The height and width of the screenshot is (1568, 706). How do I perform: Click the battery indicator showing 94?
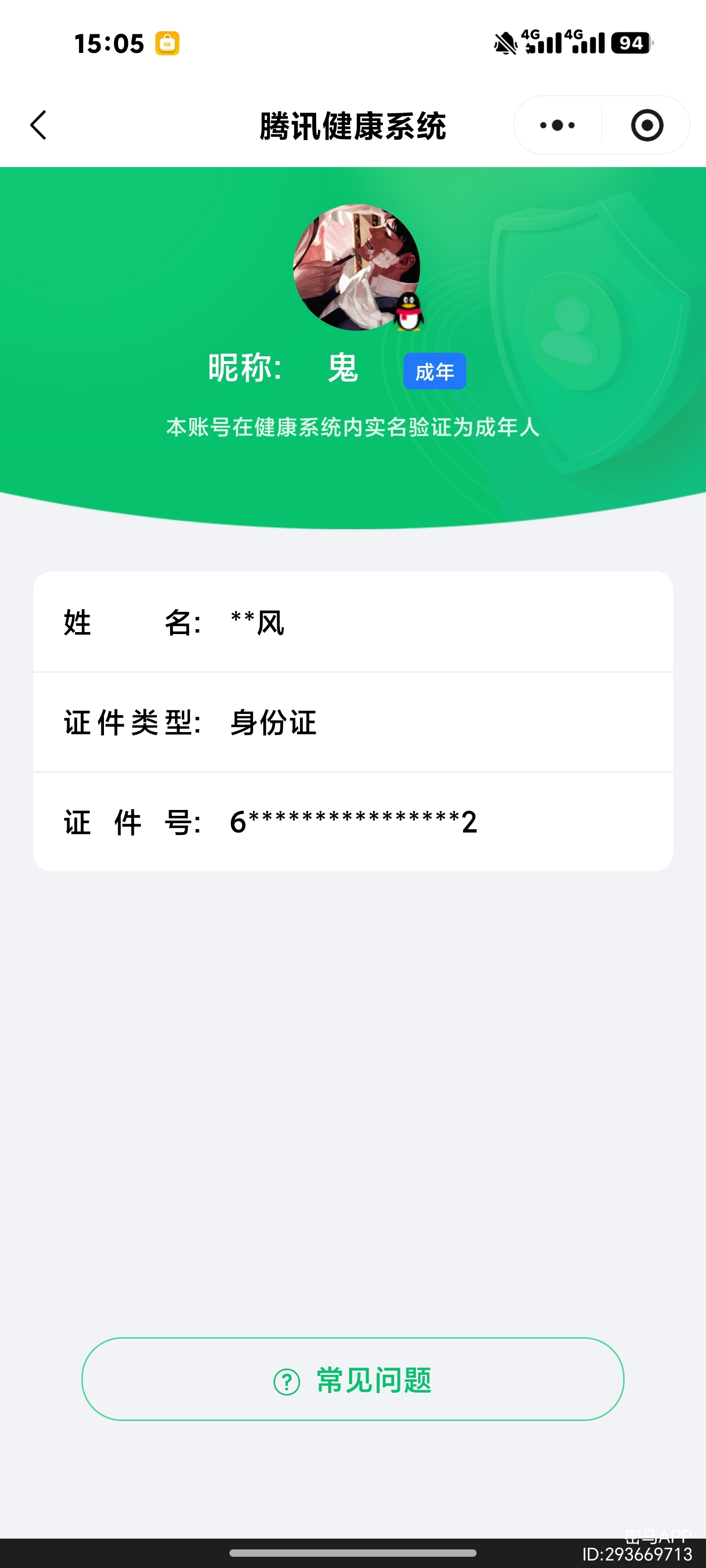[630, 43]
